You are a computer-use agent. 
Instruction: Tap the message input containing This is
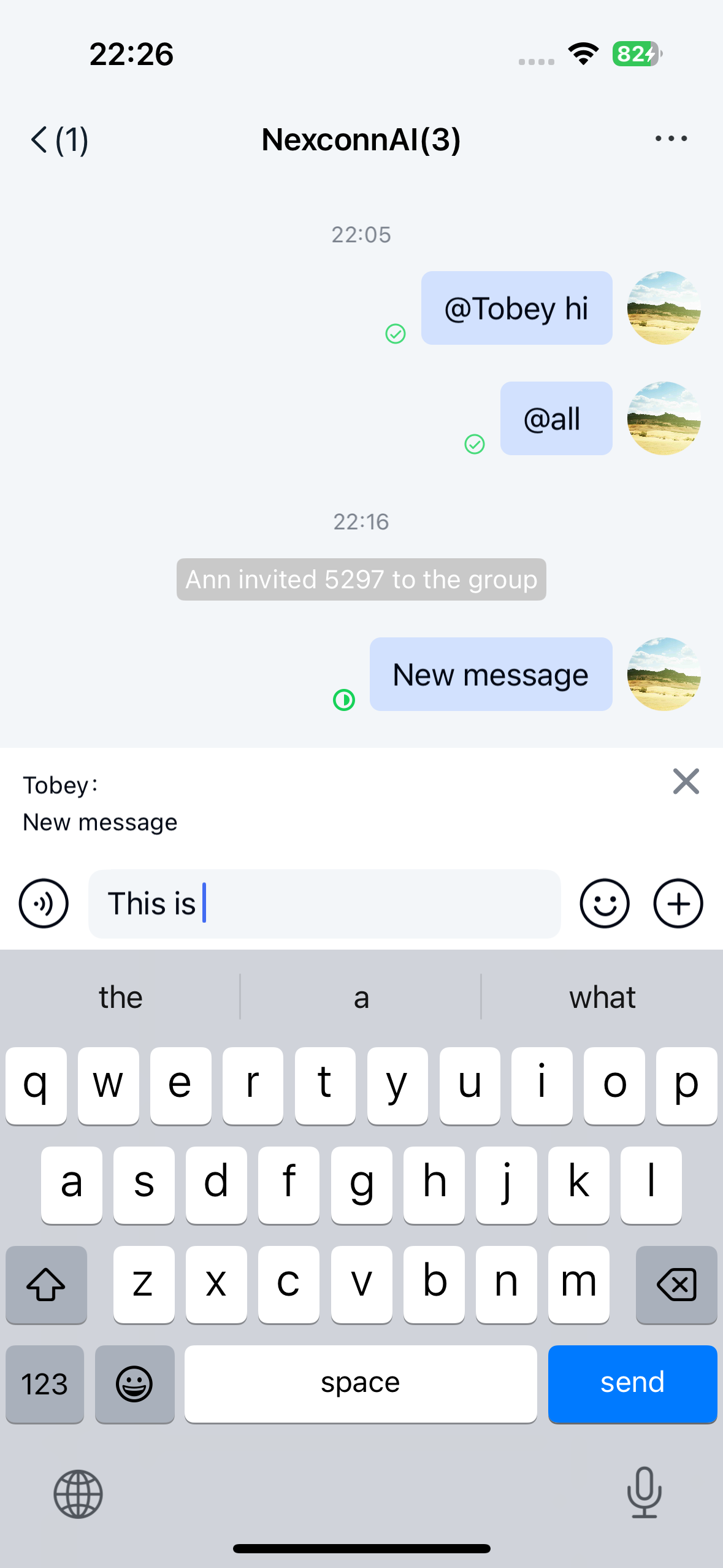(324, 904)
